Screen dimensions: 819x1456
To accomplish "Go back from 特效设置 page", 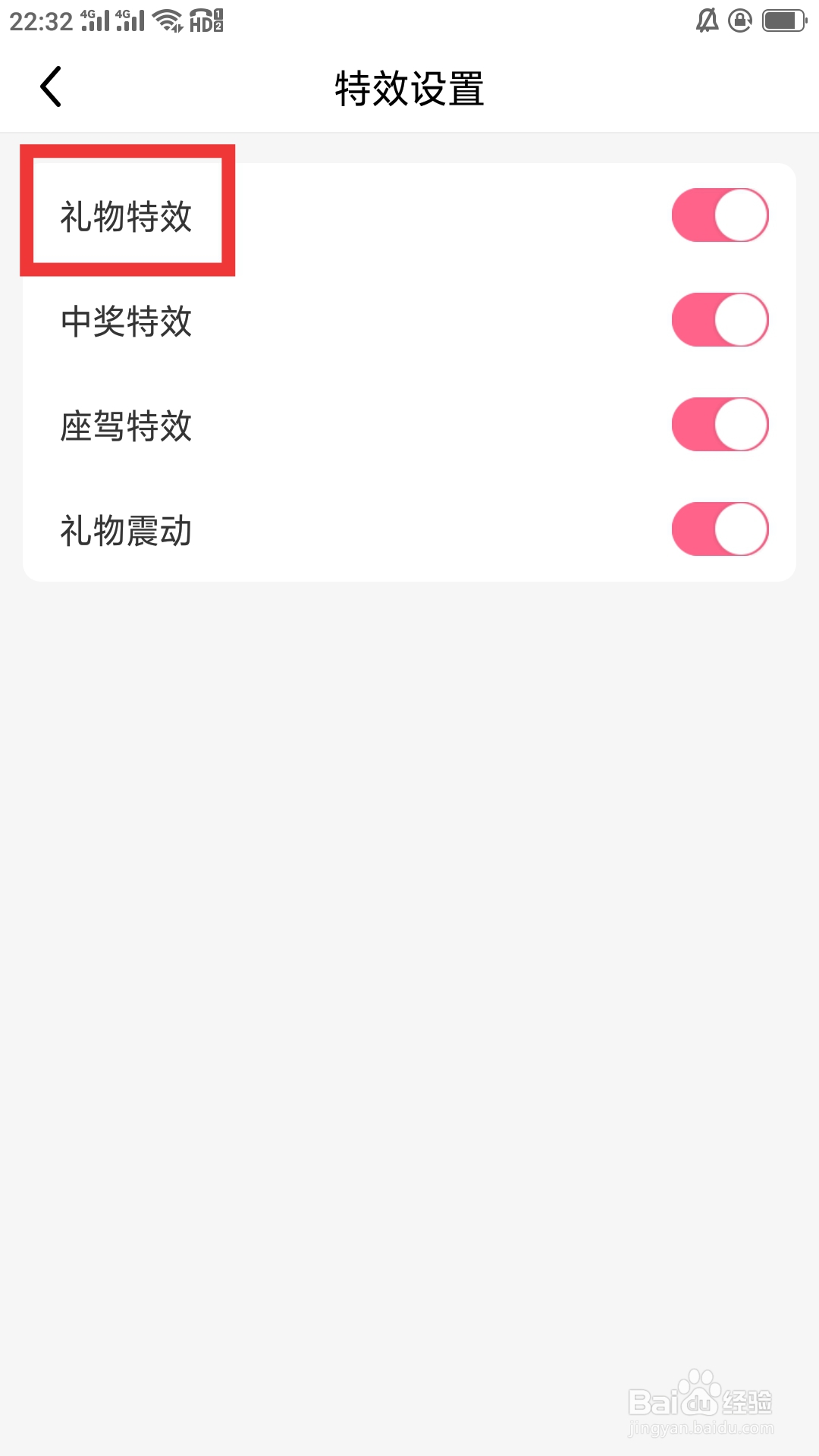I will pyautogui.click(x=51, y=87).
